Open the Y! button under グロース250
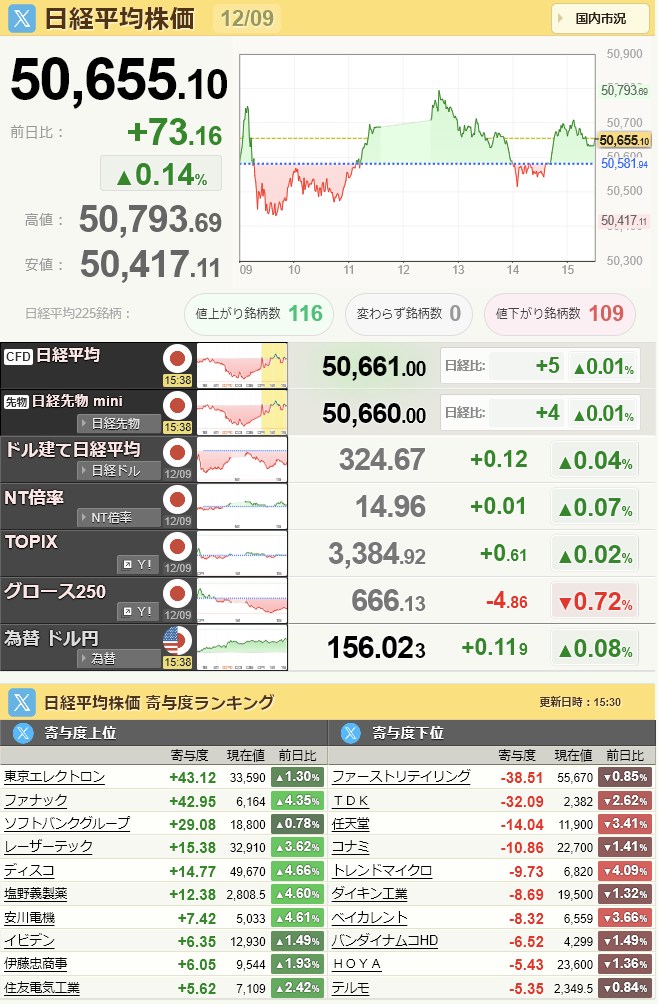The width and height of the screenshot is (658, 1004). 138,611
